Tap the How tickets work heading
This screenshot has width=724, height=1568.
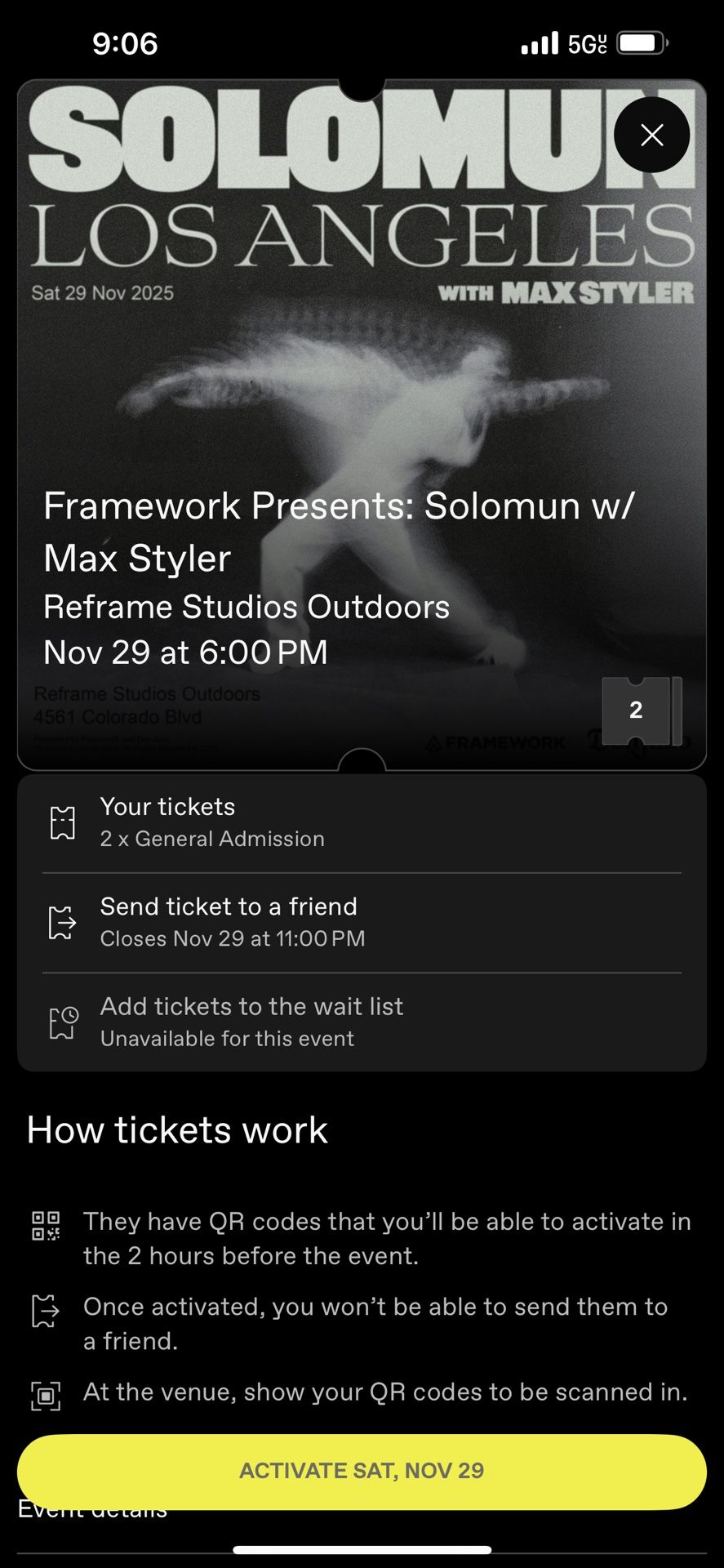click(176, 1130)
